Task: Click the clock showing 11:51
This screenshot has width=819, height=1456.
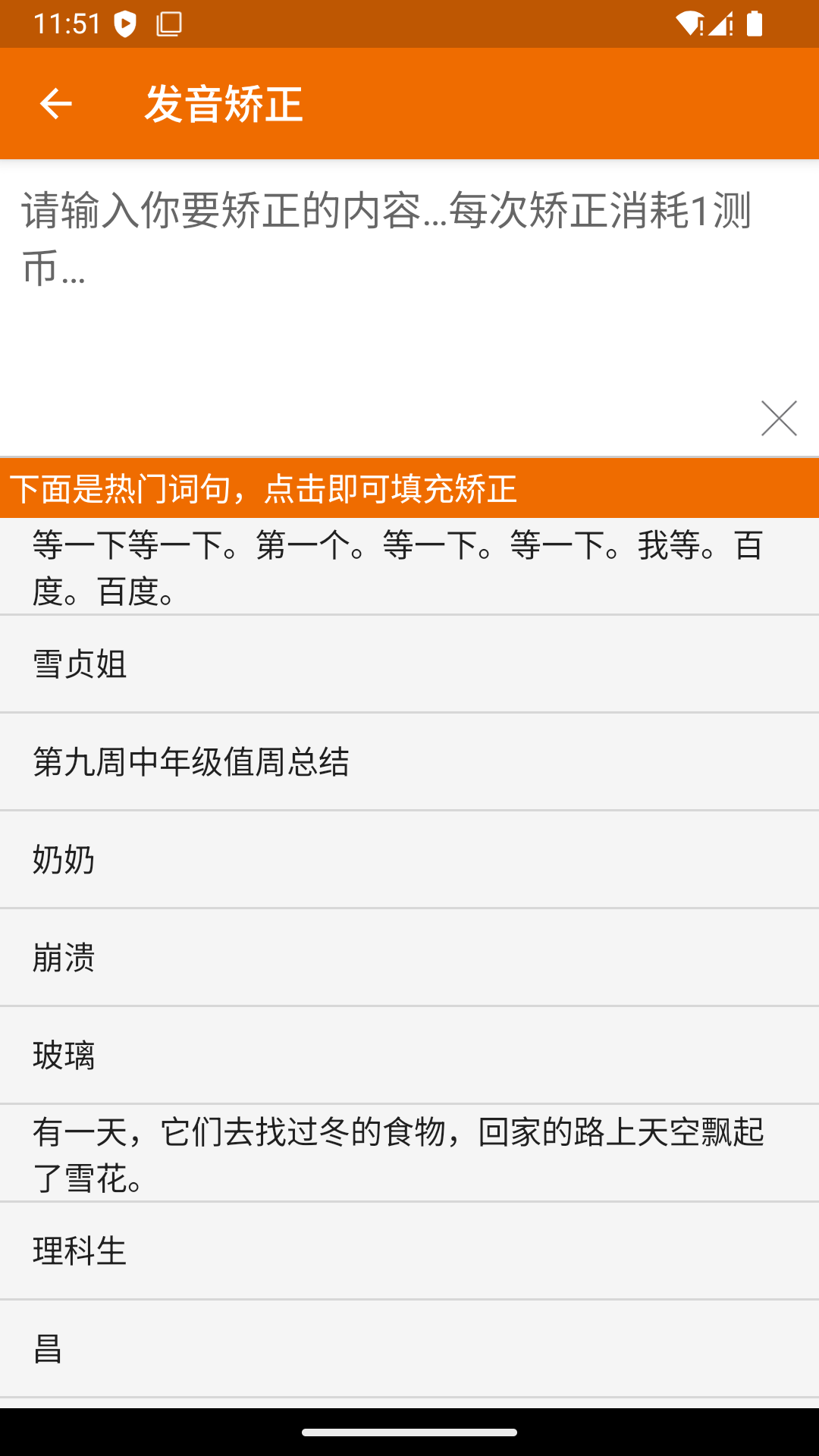Action: click(x=67, y=23)
